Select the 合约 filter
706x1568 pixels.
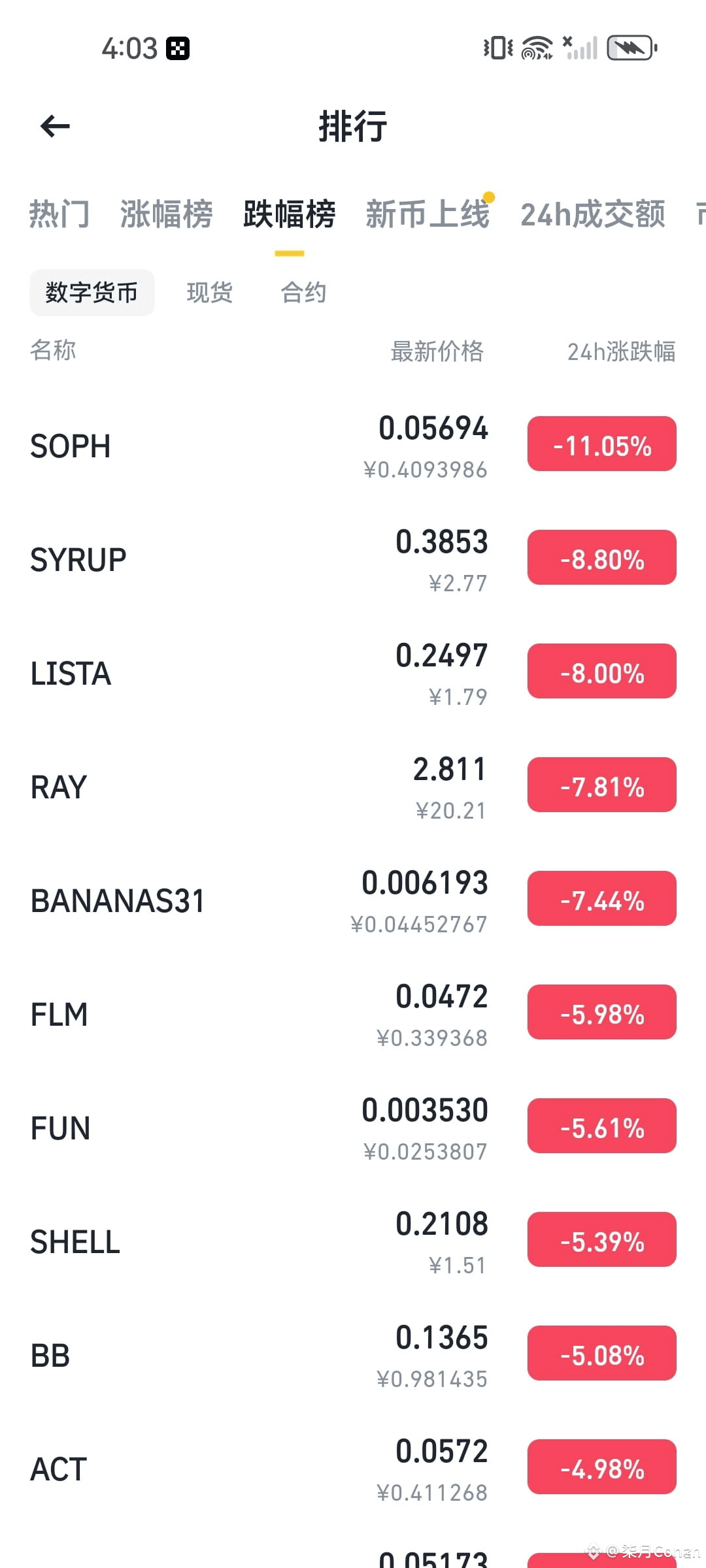point(303,293)
